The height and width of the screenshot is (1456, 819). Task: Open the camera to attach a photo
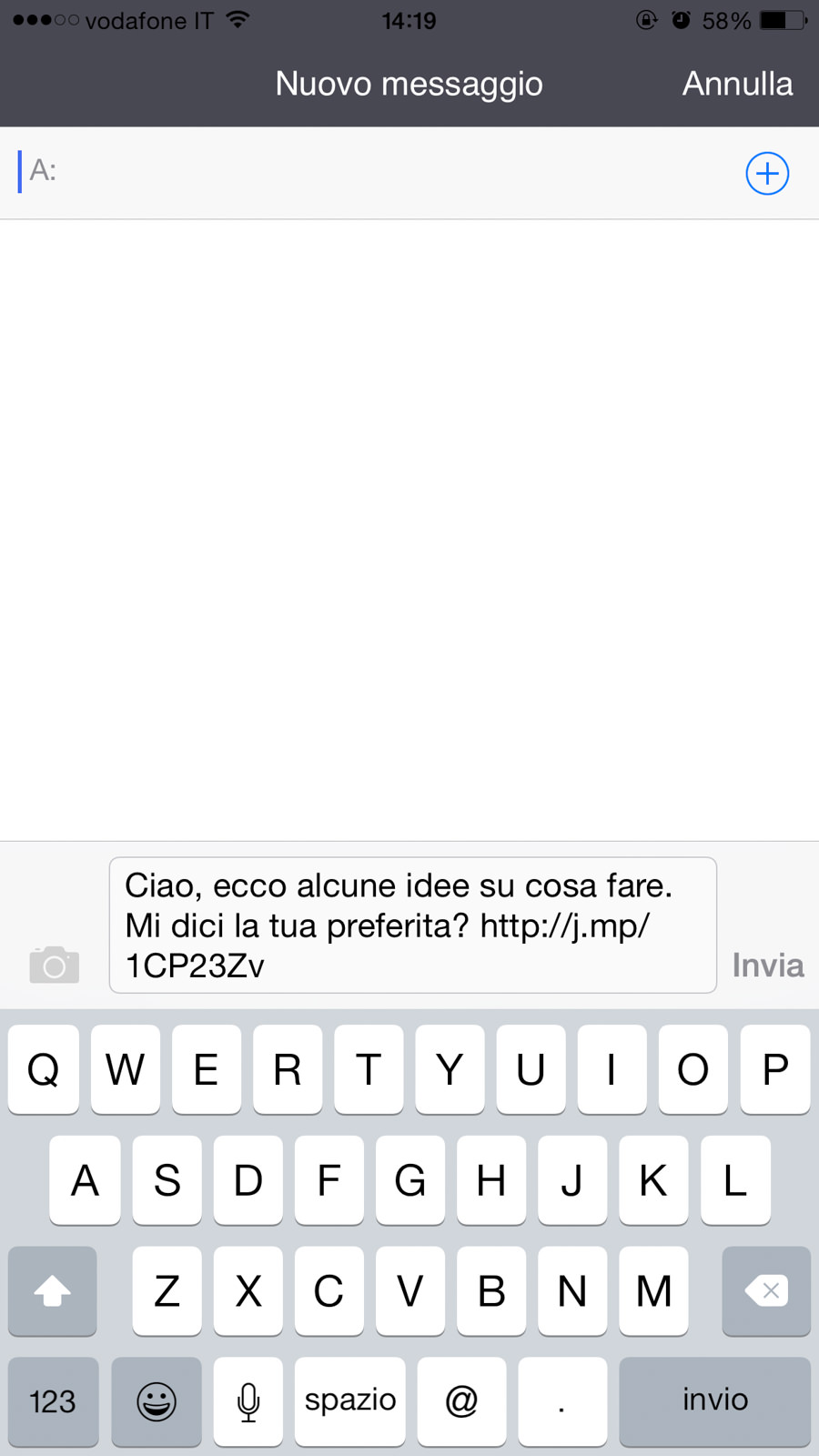pos(55,965)
